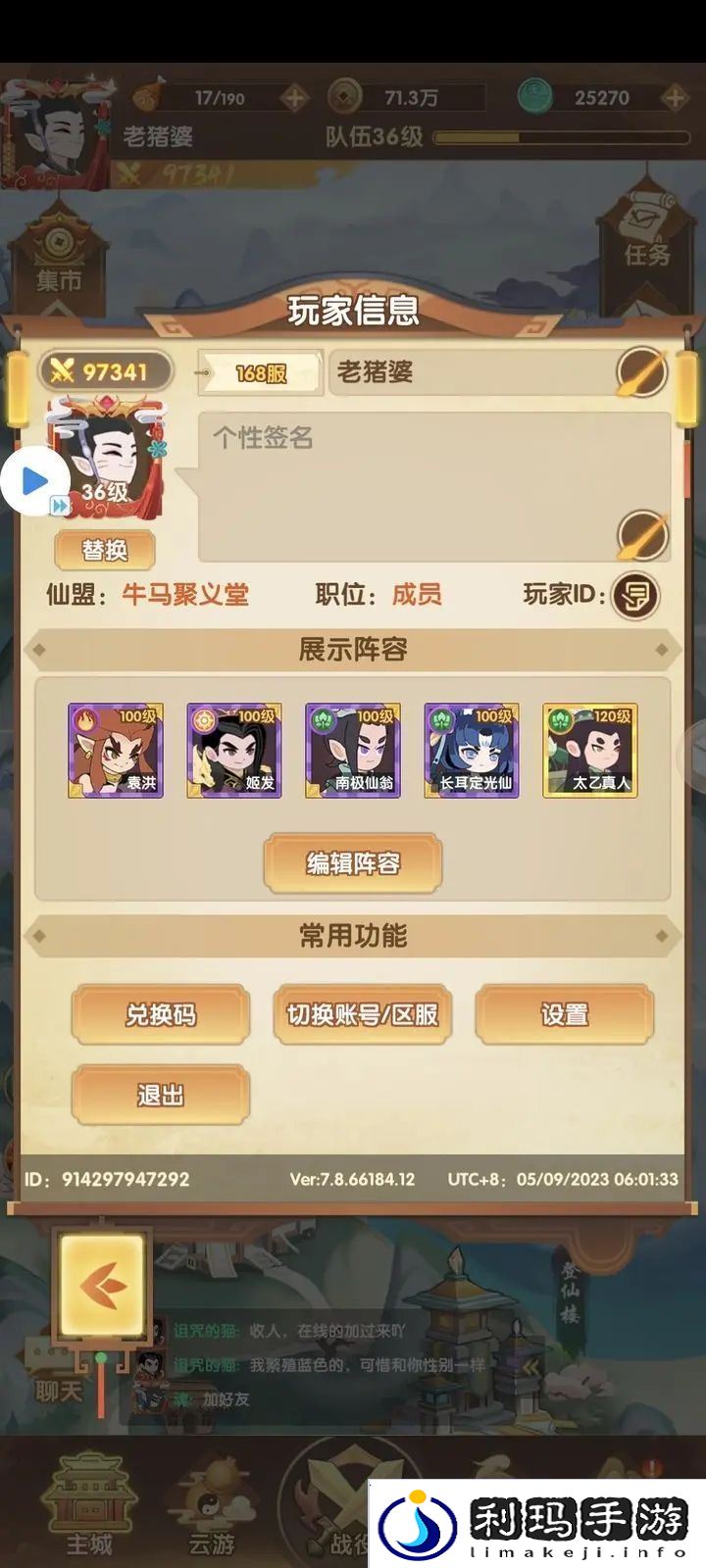Tap 退出 to log out
The width and height of the screenshot is (706, 1568).
tap(161, 1095)
